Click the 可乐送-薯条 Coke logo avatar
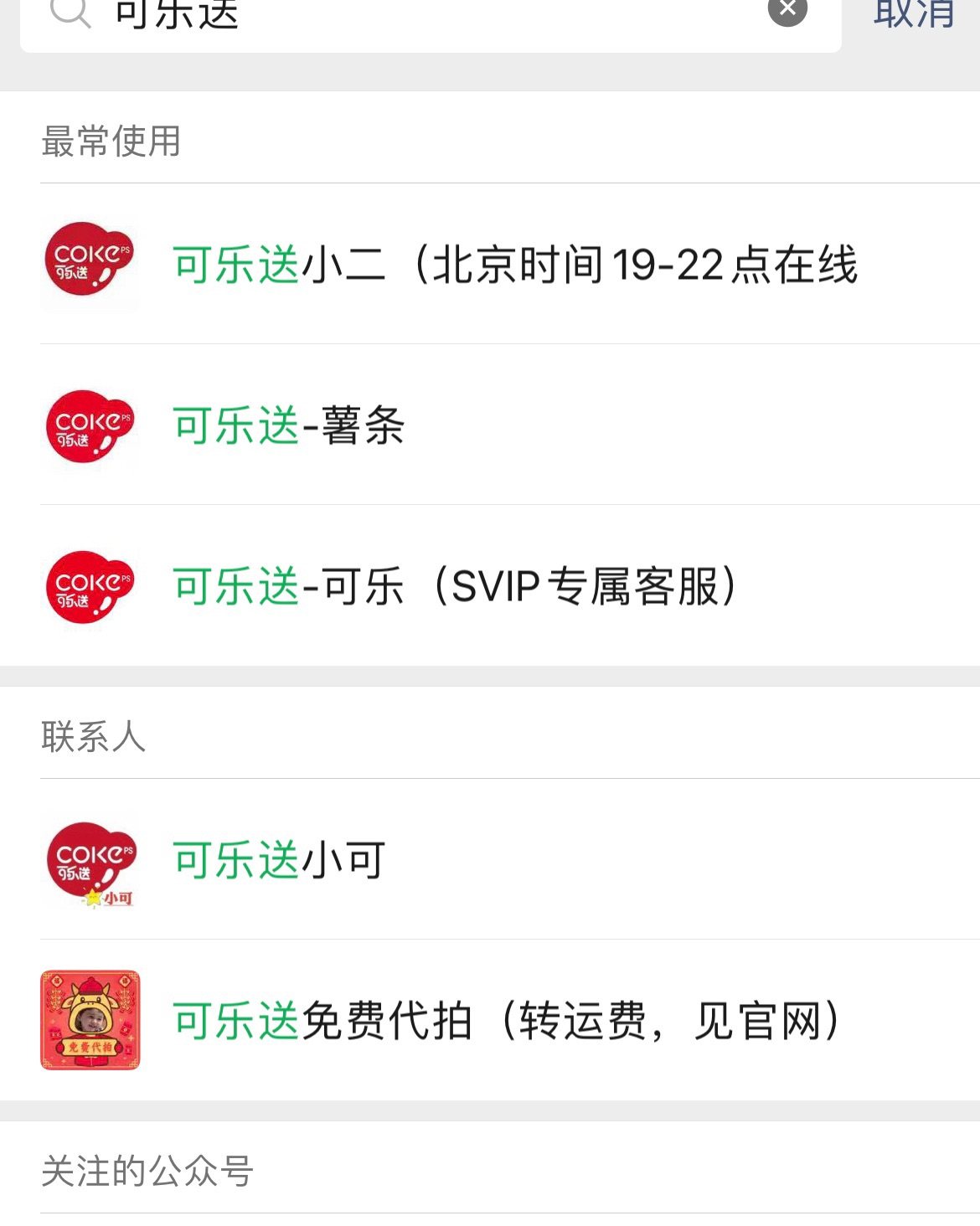The width and height of the screenshot is (980, 1226). pyautogui.click(x=91, y=427)
